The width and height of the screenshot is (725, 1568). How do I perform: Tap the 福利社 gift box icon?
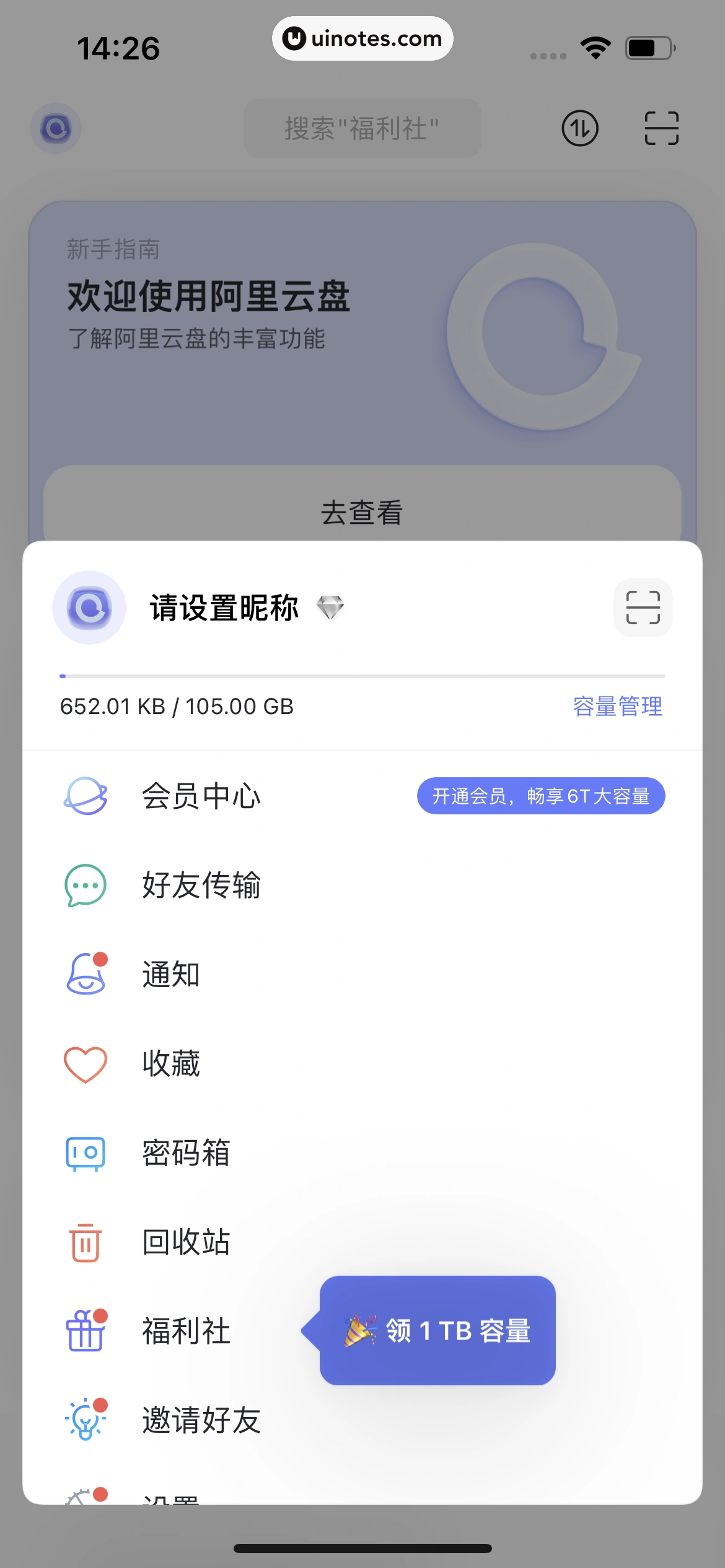[86, 1330]
